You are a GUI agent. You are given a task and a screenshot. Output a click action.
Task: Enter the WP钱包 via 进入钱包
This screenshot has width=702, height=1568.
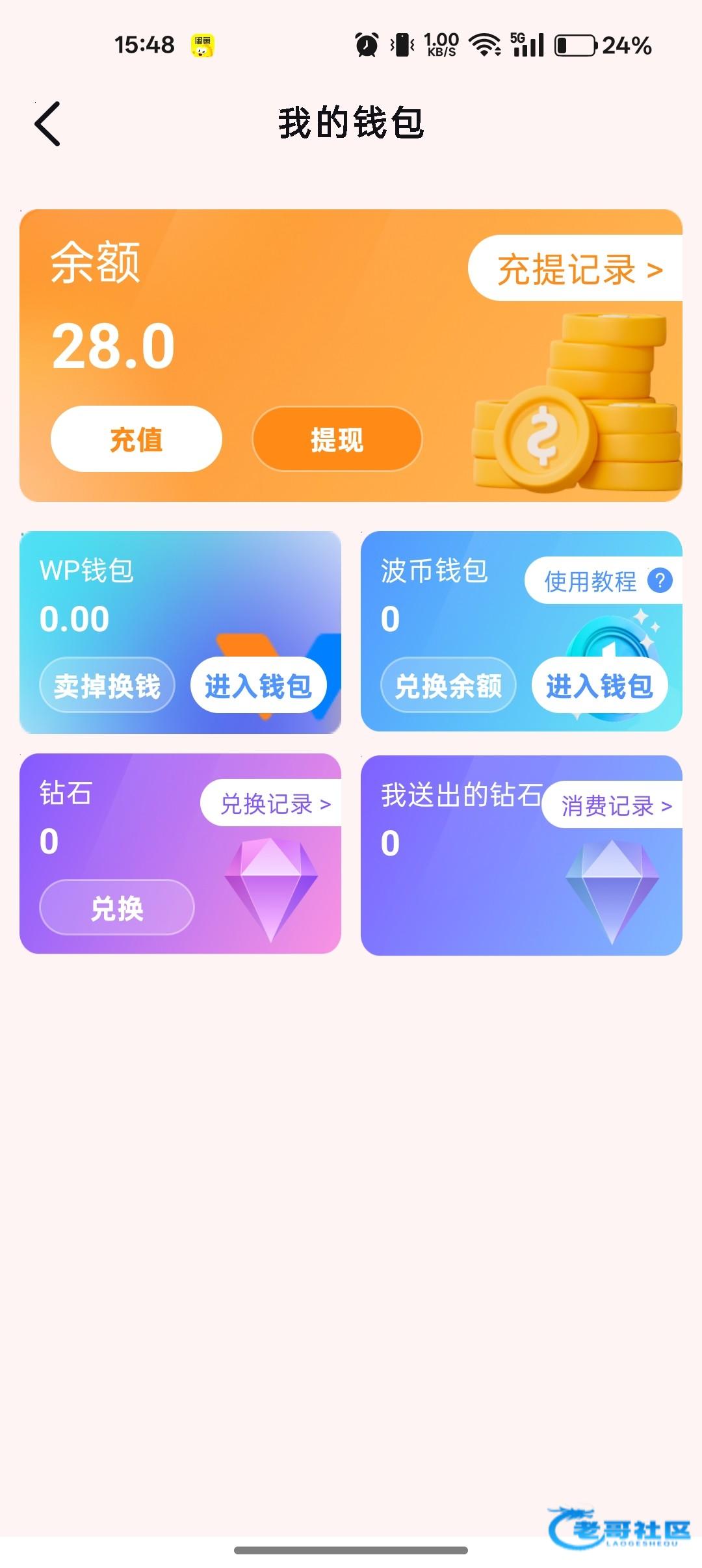[258, 686]
